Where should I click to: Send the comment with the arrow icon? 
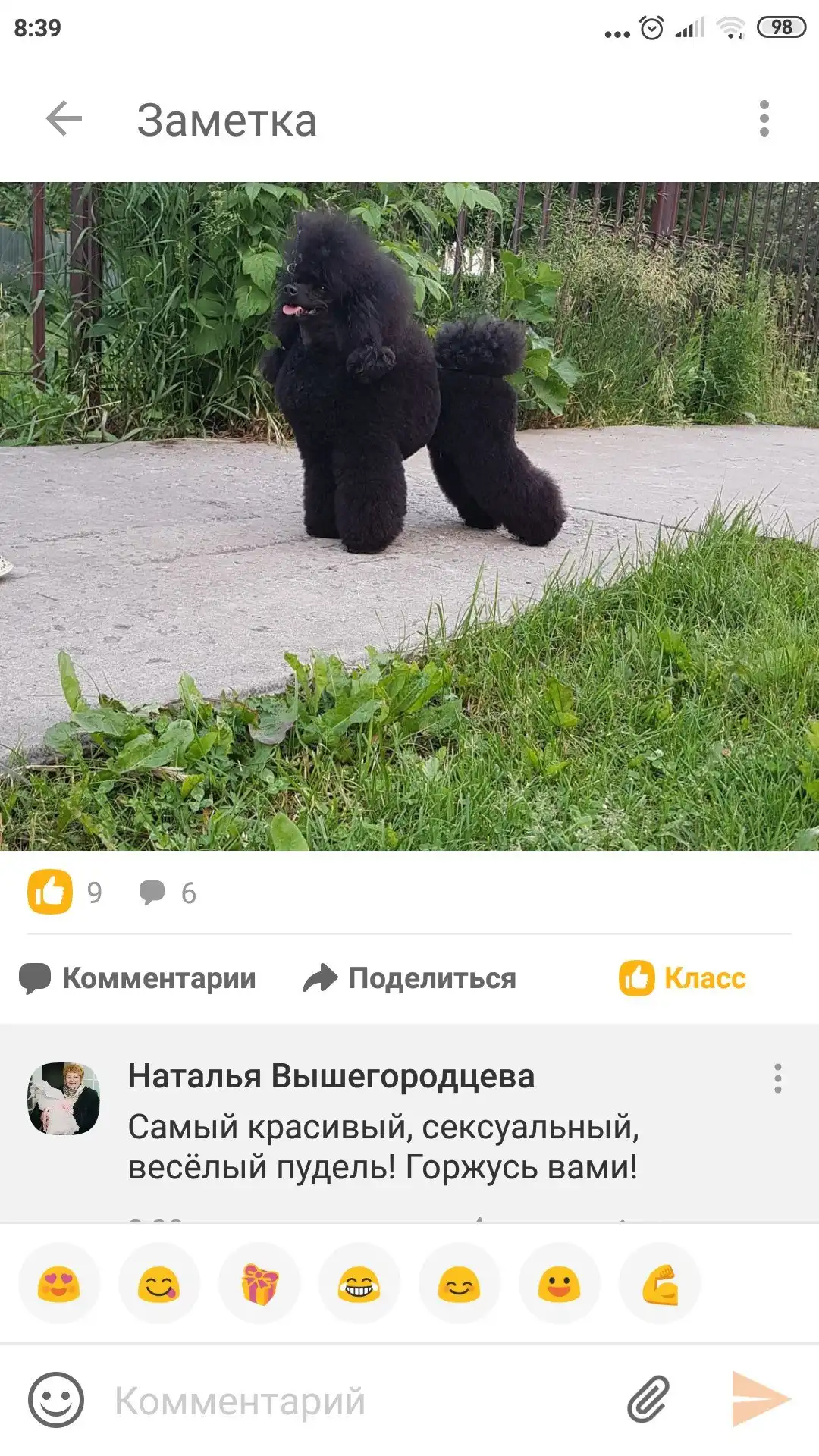[760, 1400]
